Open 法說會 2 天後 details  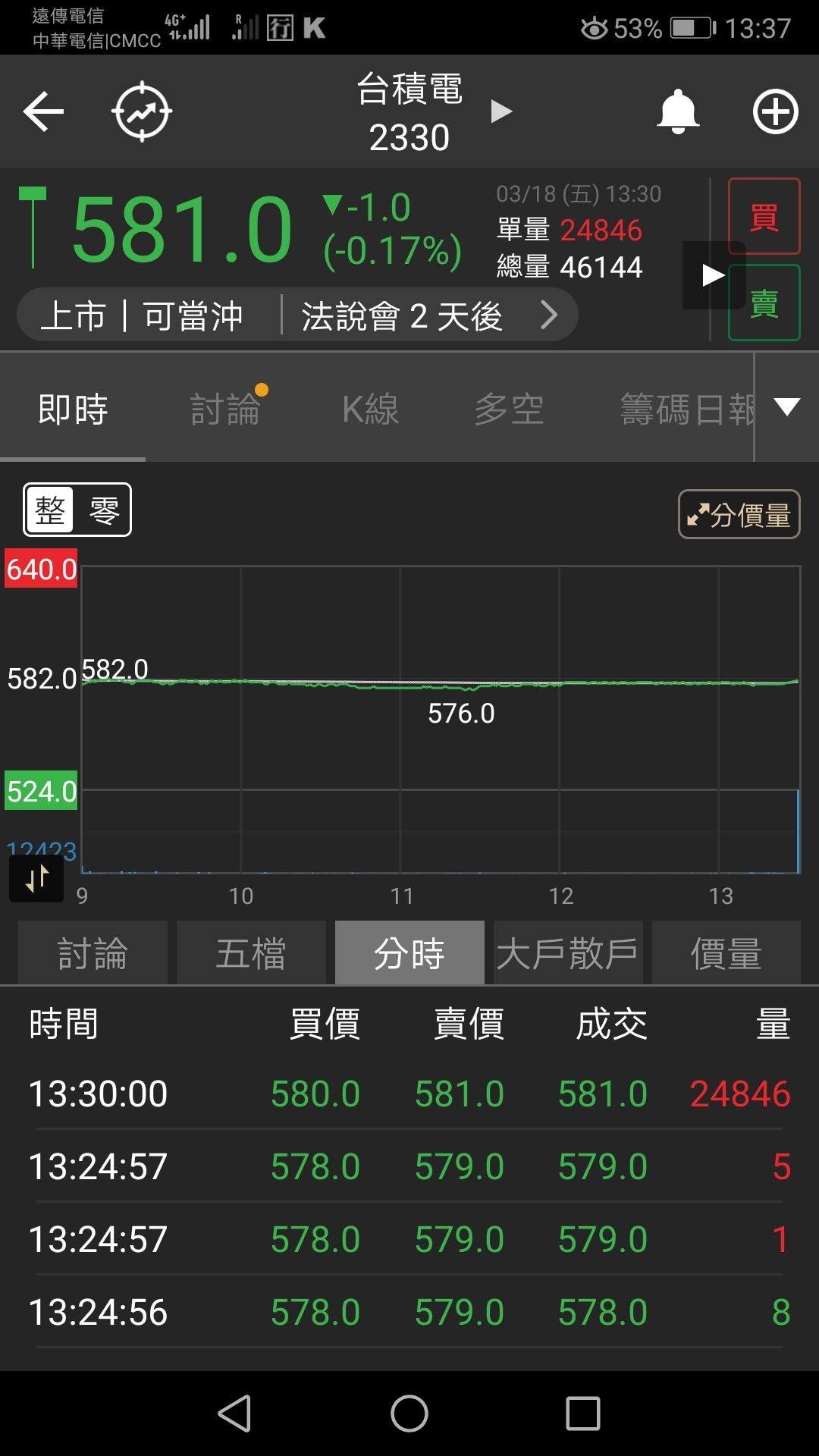tap(428, 315)
